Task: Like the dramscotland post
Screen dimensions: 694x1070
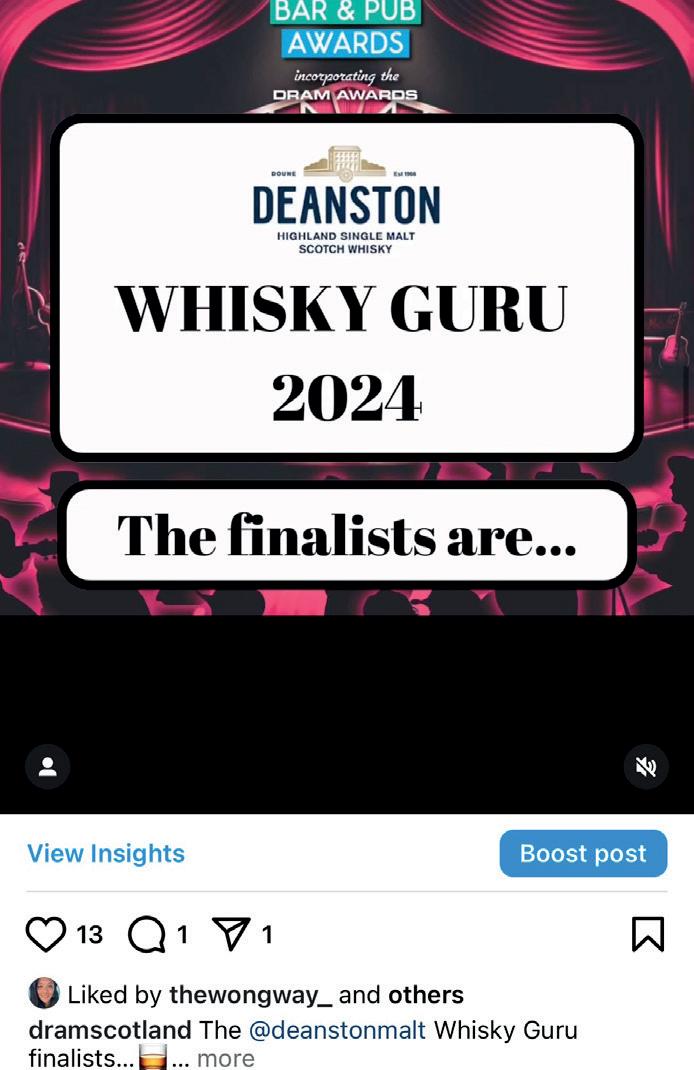Action: pyautogui.click(x=45, y=935)
